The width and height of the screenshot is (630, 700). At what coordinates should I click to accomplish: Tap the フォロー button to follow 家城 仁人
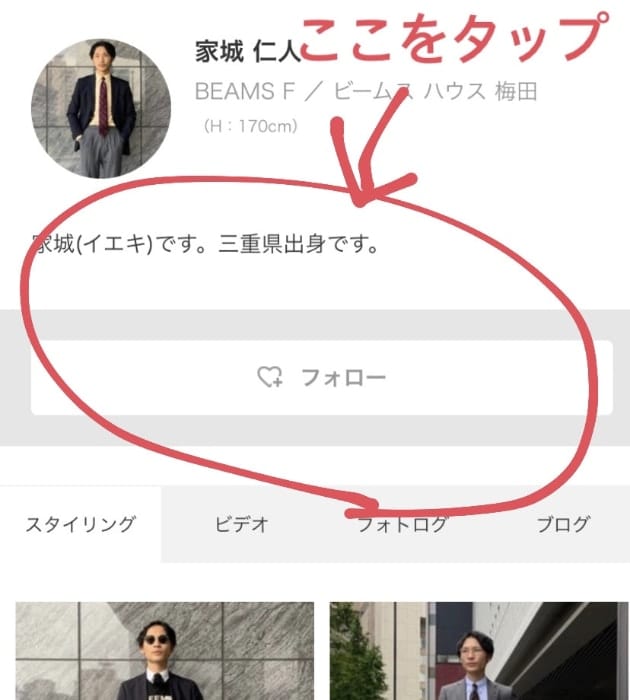coord(321,378)
